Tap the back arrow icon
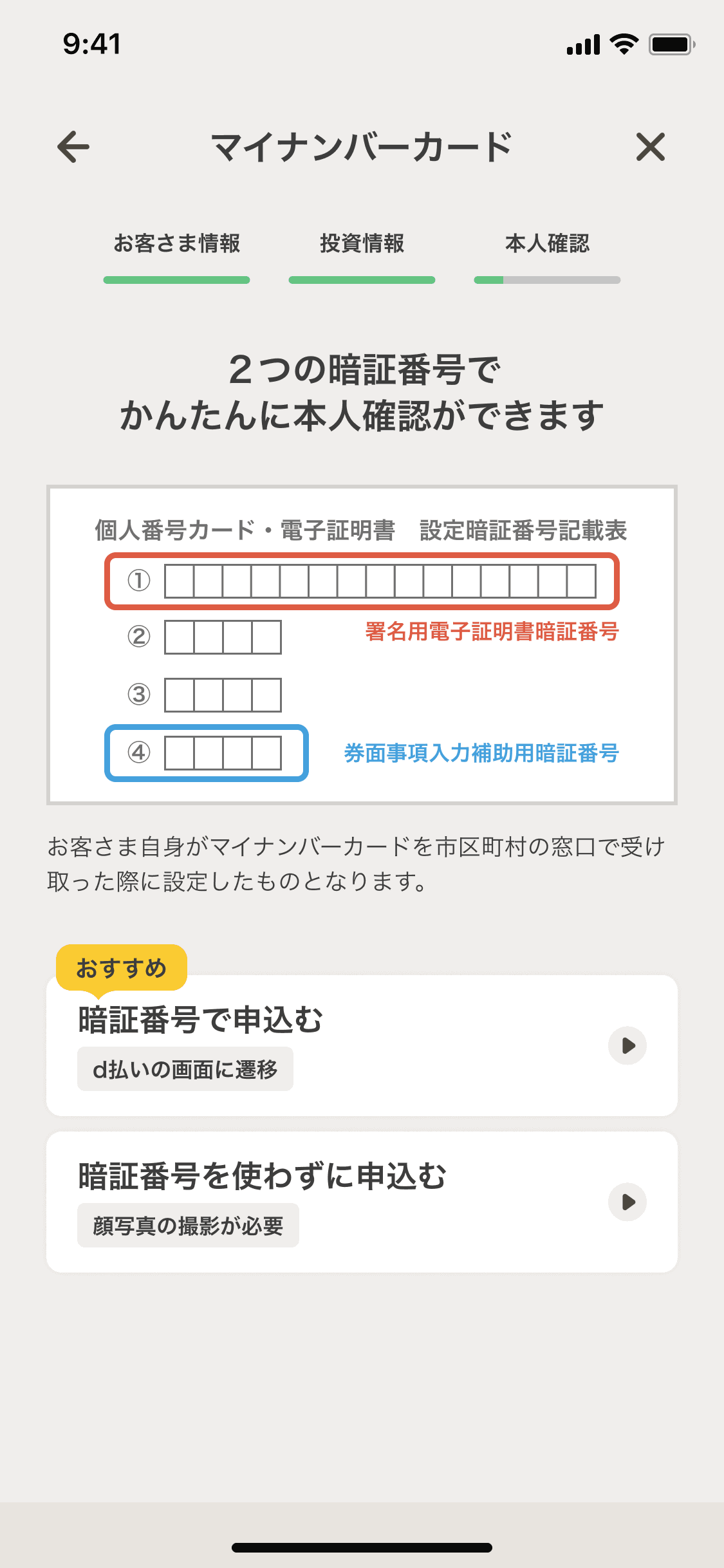 click(73, 147)
